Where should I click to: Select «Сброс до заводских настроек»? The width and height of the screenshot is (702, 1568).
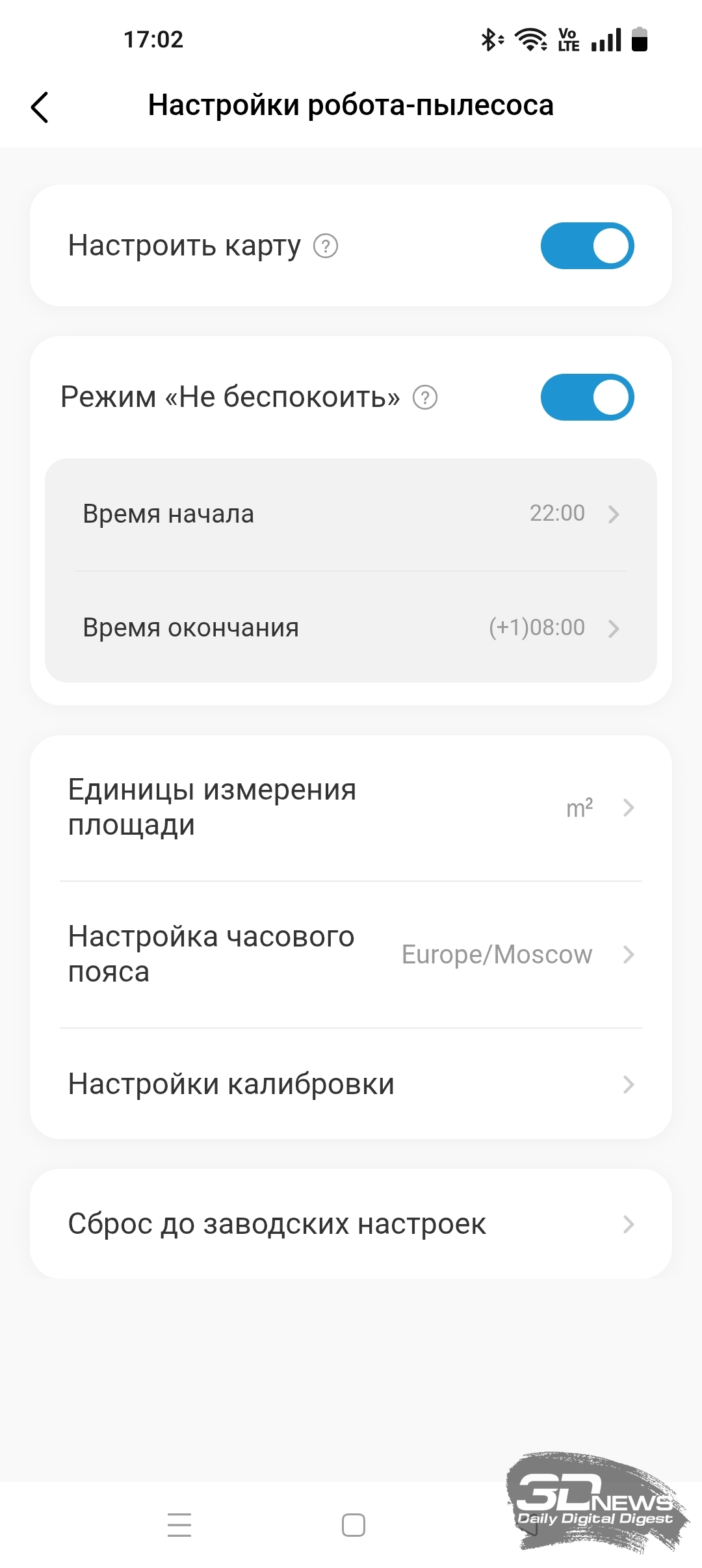click(351, 1224)
